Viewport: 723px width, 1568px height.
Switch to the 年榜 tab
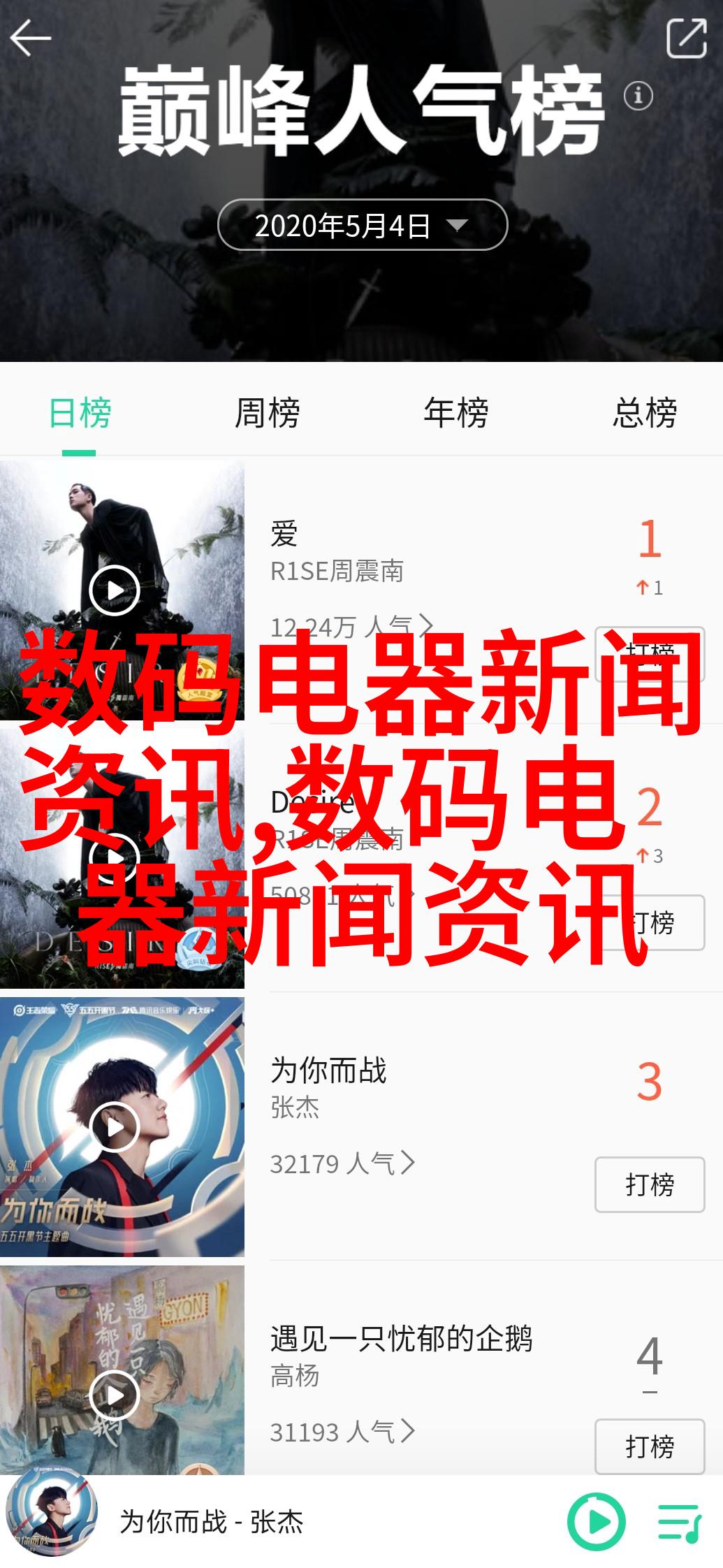(x=455, y=412)
